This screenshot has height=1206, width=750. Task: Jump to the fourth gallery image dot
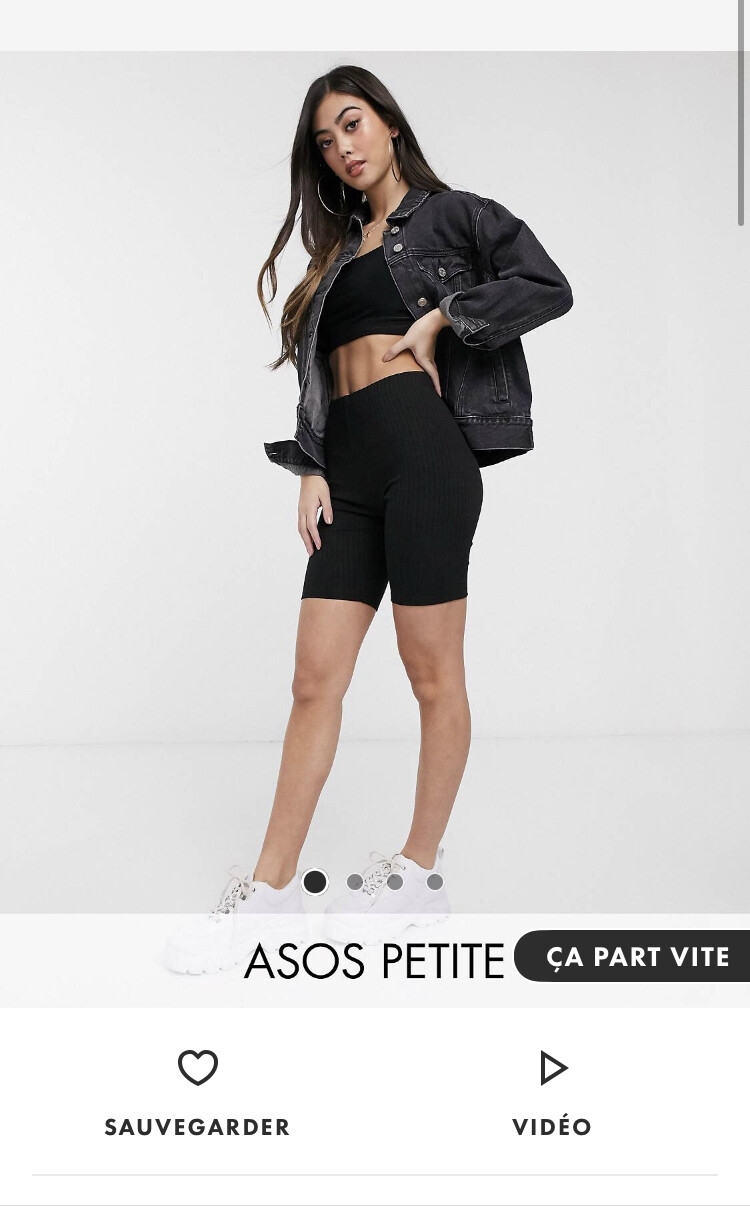pos(435,882)
